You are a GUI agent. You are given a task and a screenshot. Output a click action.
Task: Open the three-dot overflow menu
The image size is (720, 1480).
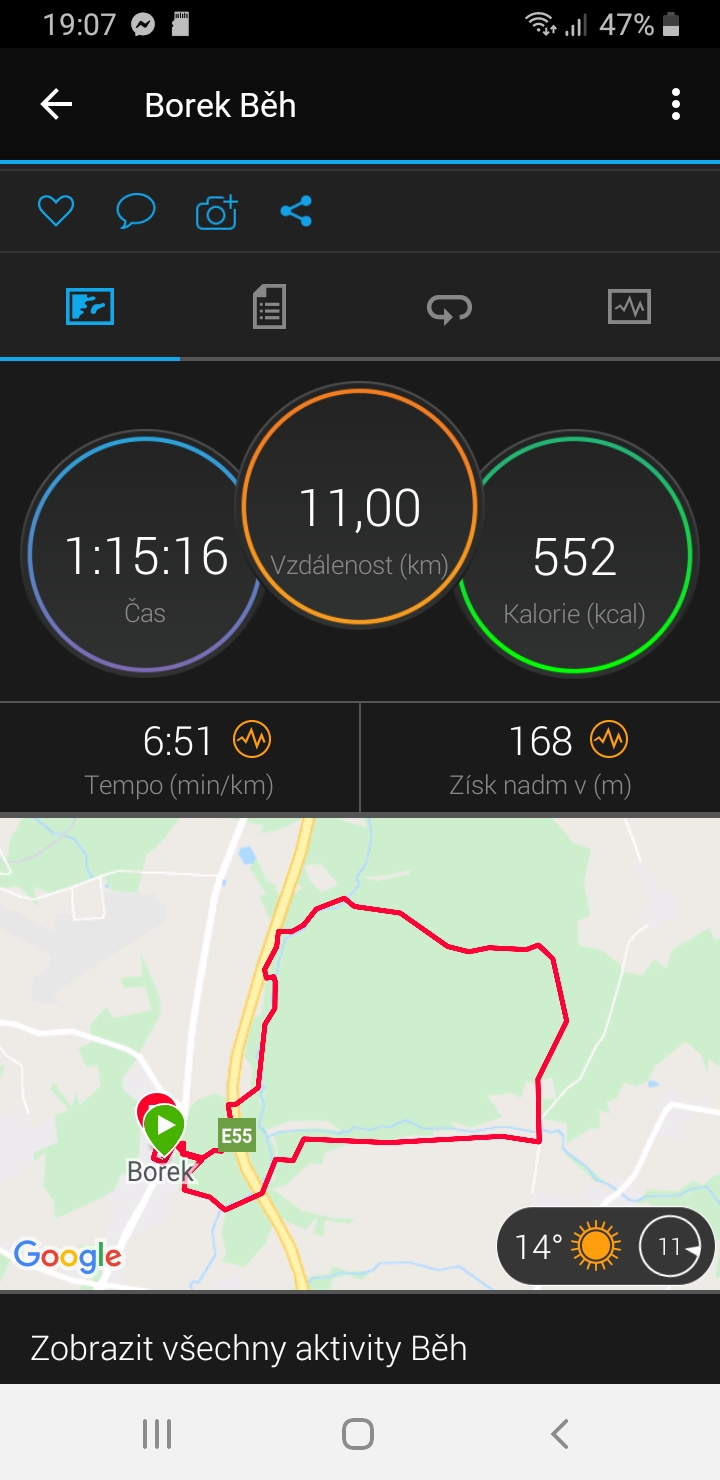[676, 105]
